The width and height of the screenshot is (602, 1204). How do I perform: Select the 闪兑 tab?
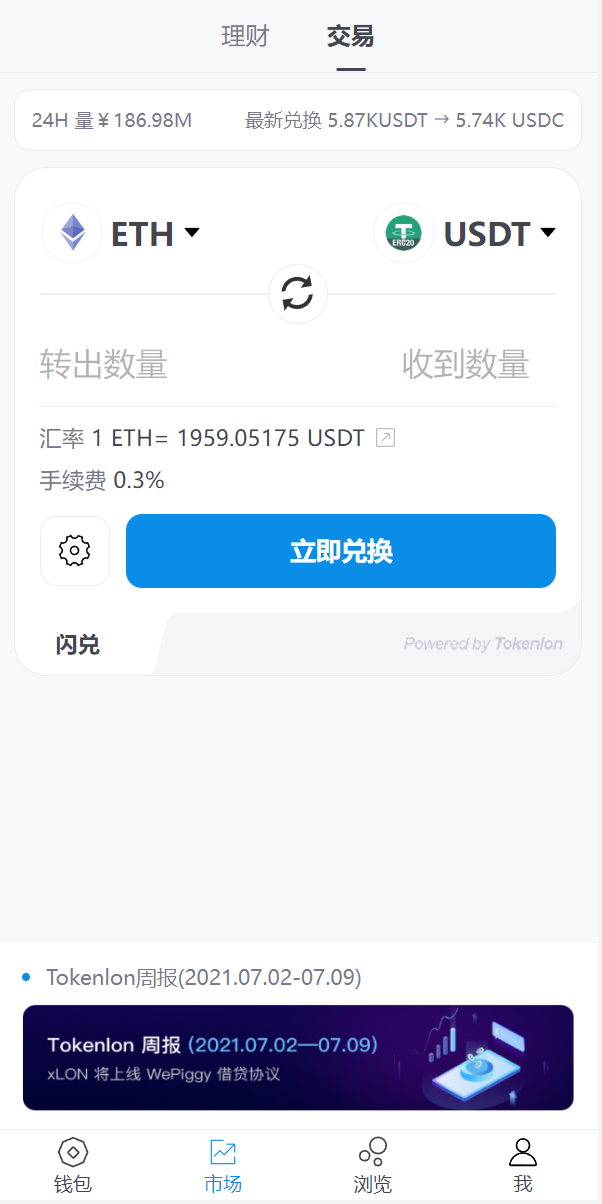coord(78,645)
